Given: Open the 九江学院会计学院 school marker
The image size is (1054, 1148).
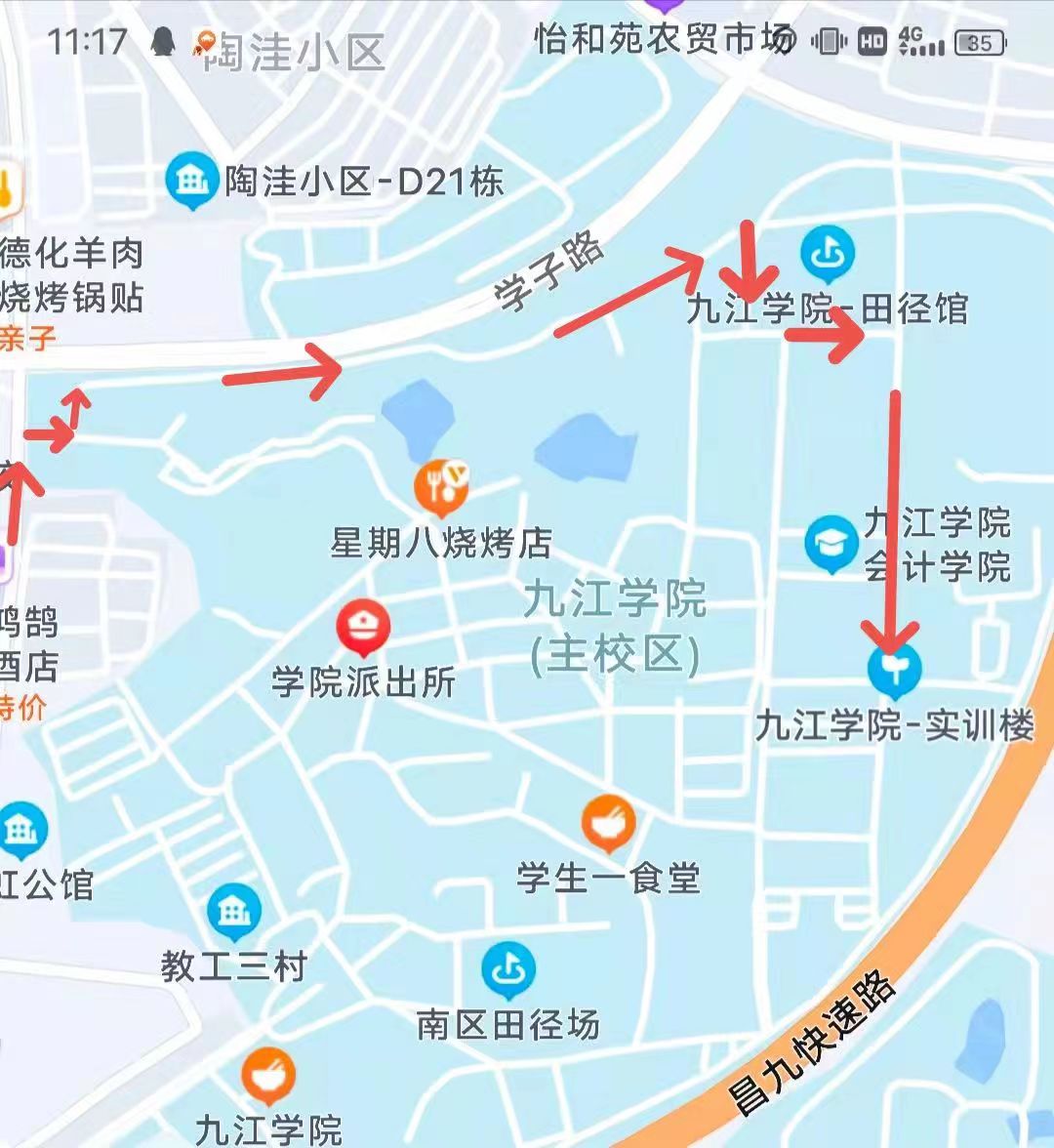Looking at the screenshot, I should click(x=831, y=543).
